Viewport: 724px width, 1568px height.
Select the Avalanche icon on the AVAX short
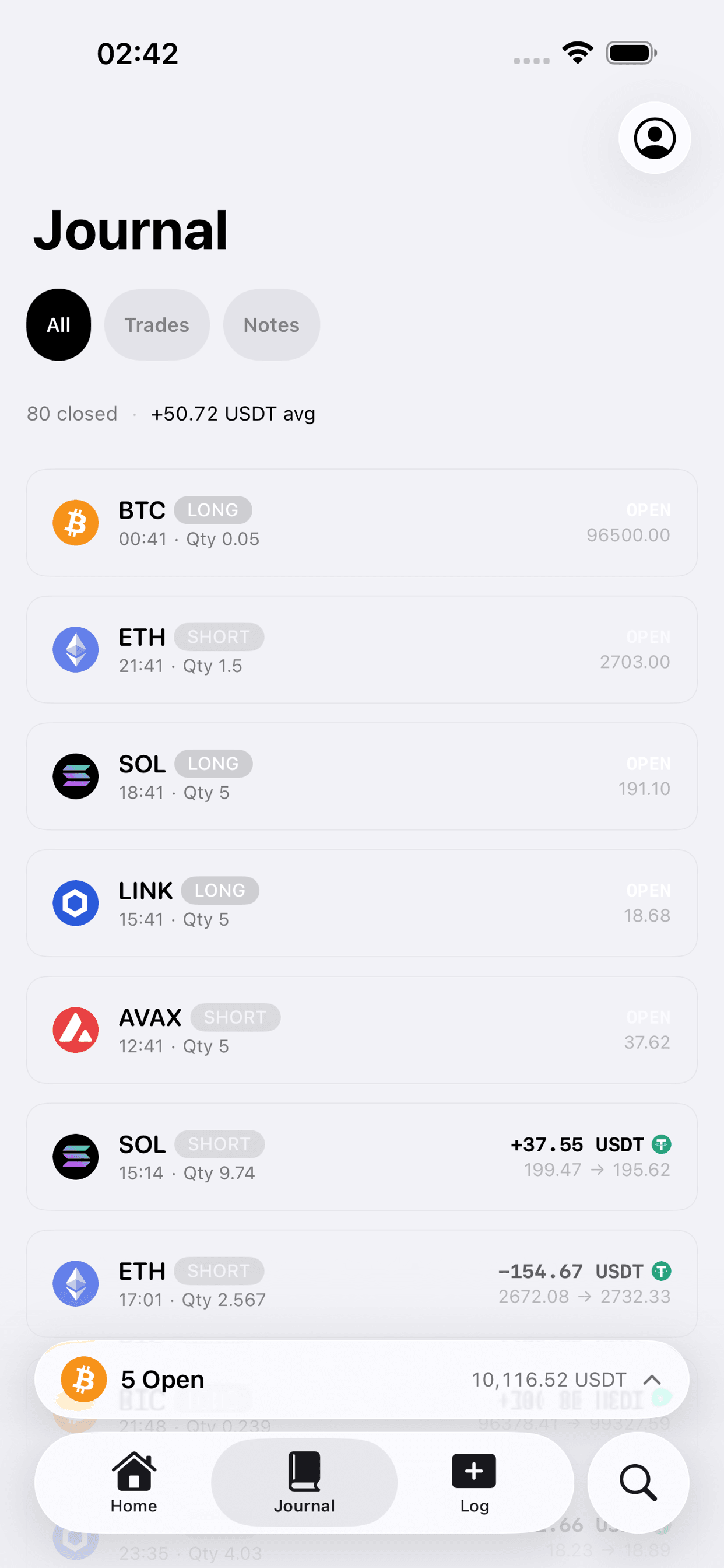click(75, 1030)
